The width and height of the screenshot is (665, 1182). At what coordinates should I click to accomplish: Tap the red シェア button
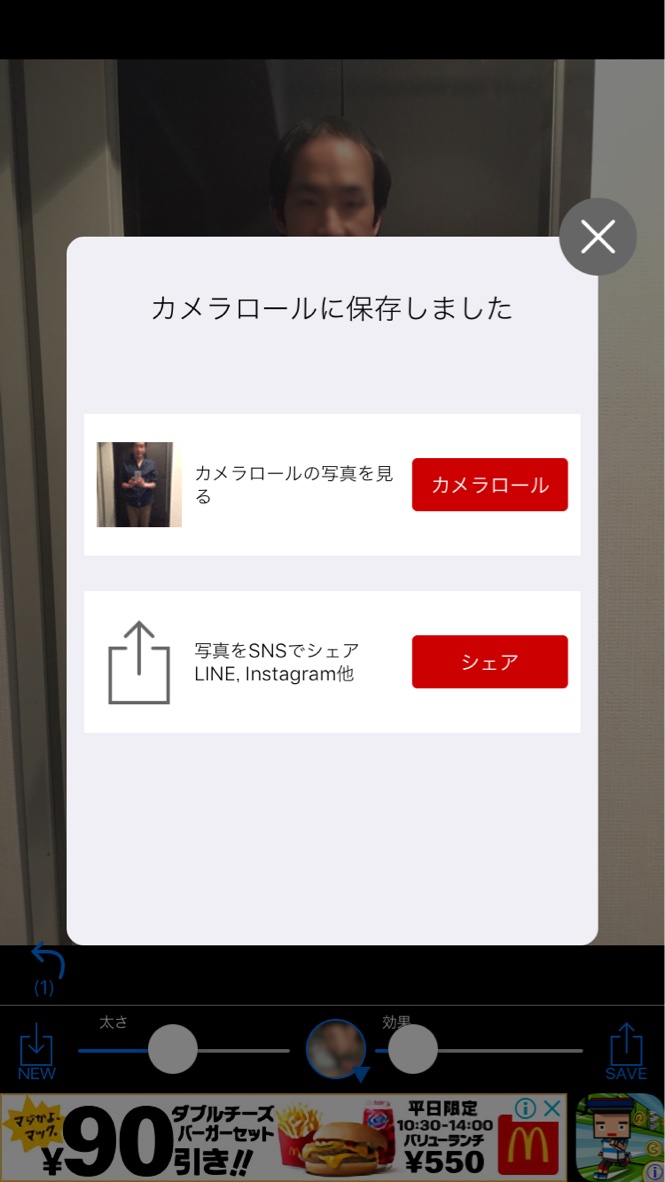[x=489, y=662]
